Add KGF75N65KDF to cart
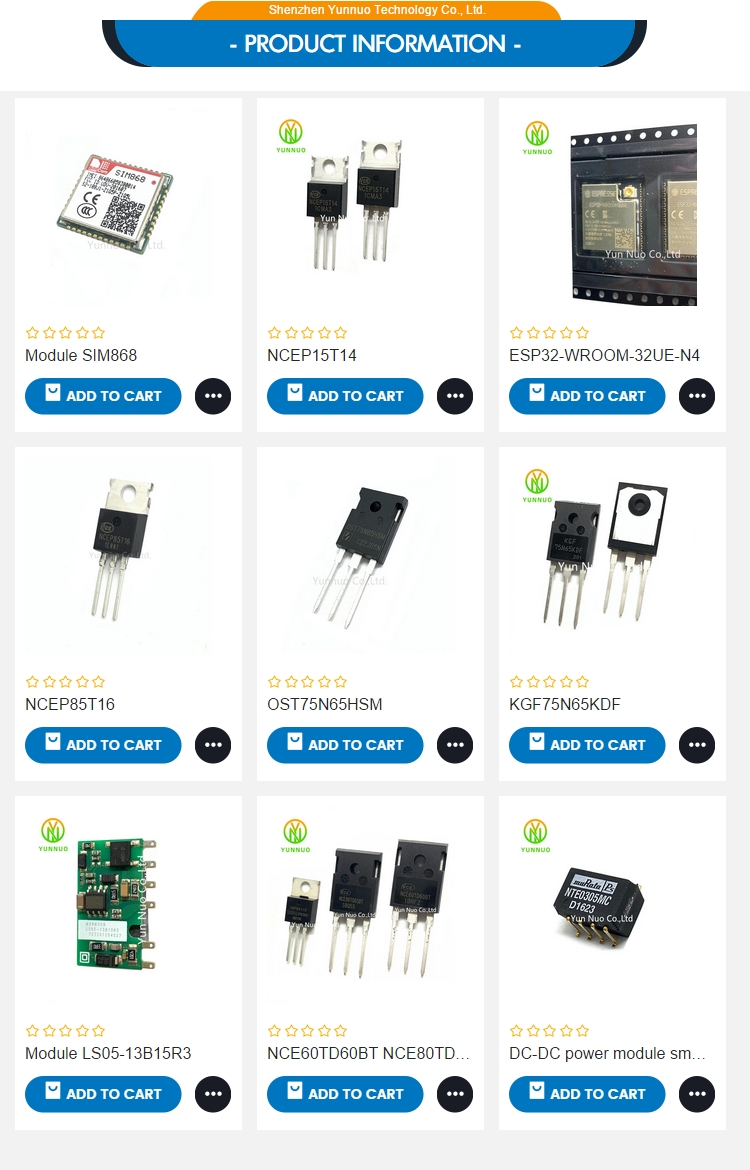The width and height of the screenshot is (750, 1170). click(x=587, y=745)
